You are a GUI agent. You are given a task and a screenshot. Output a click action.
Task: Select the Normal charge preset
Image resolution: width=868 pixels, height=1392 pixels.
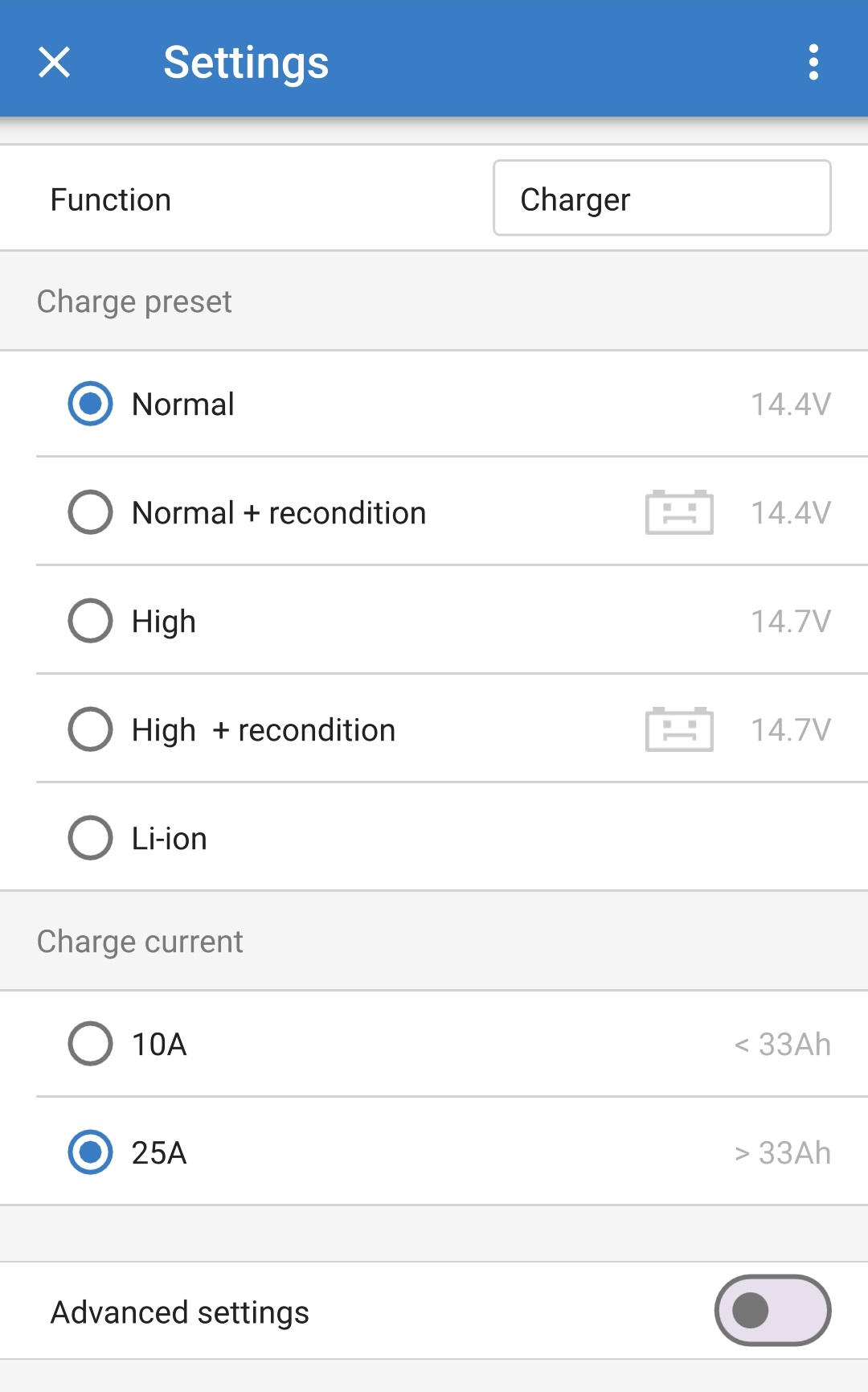point(90,404)
